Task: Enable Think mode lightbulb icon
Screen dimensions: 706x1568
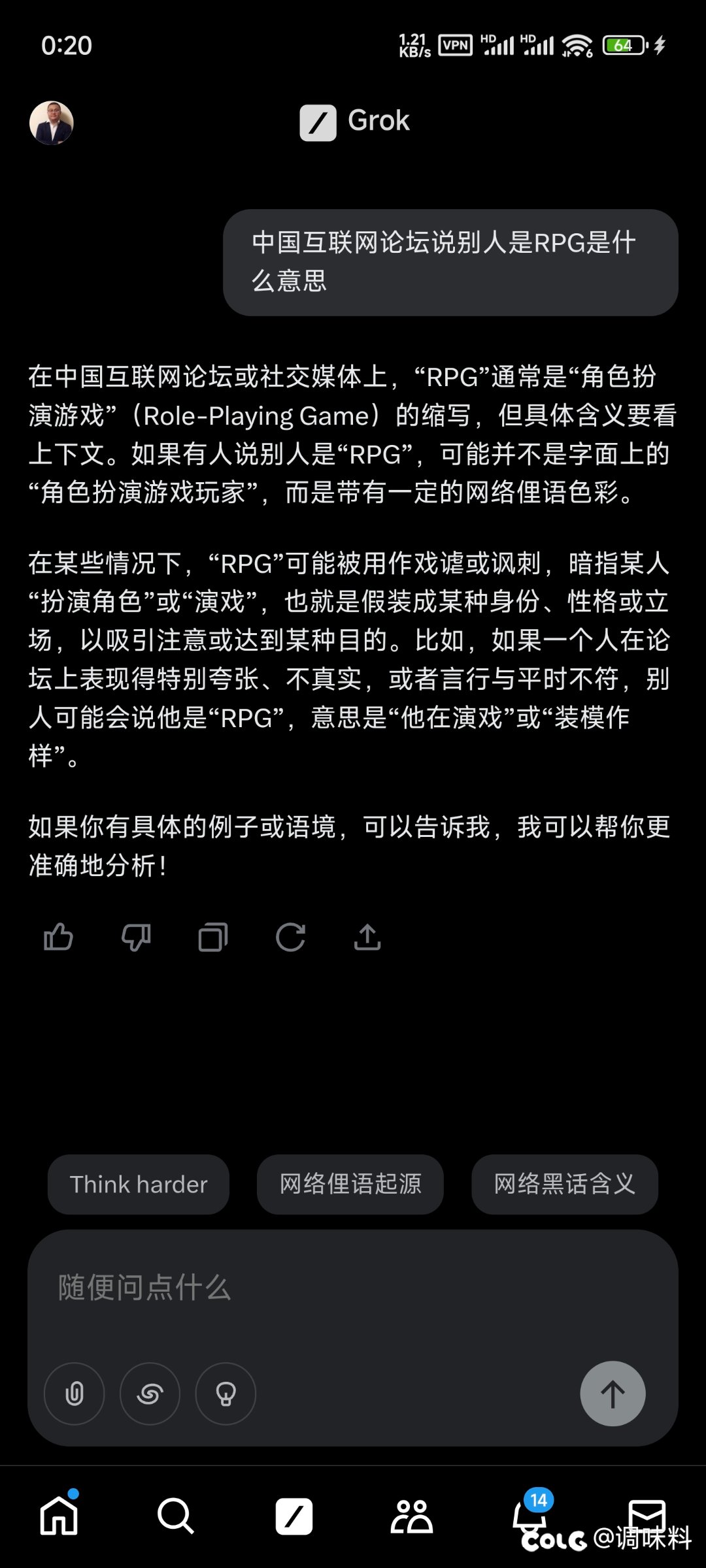Action: pos(226,1394)
